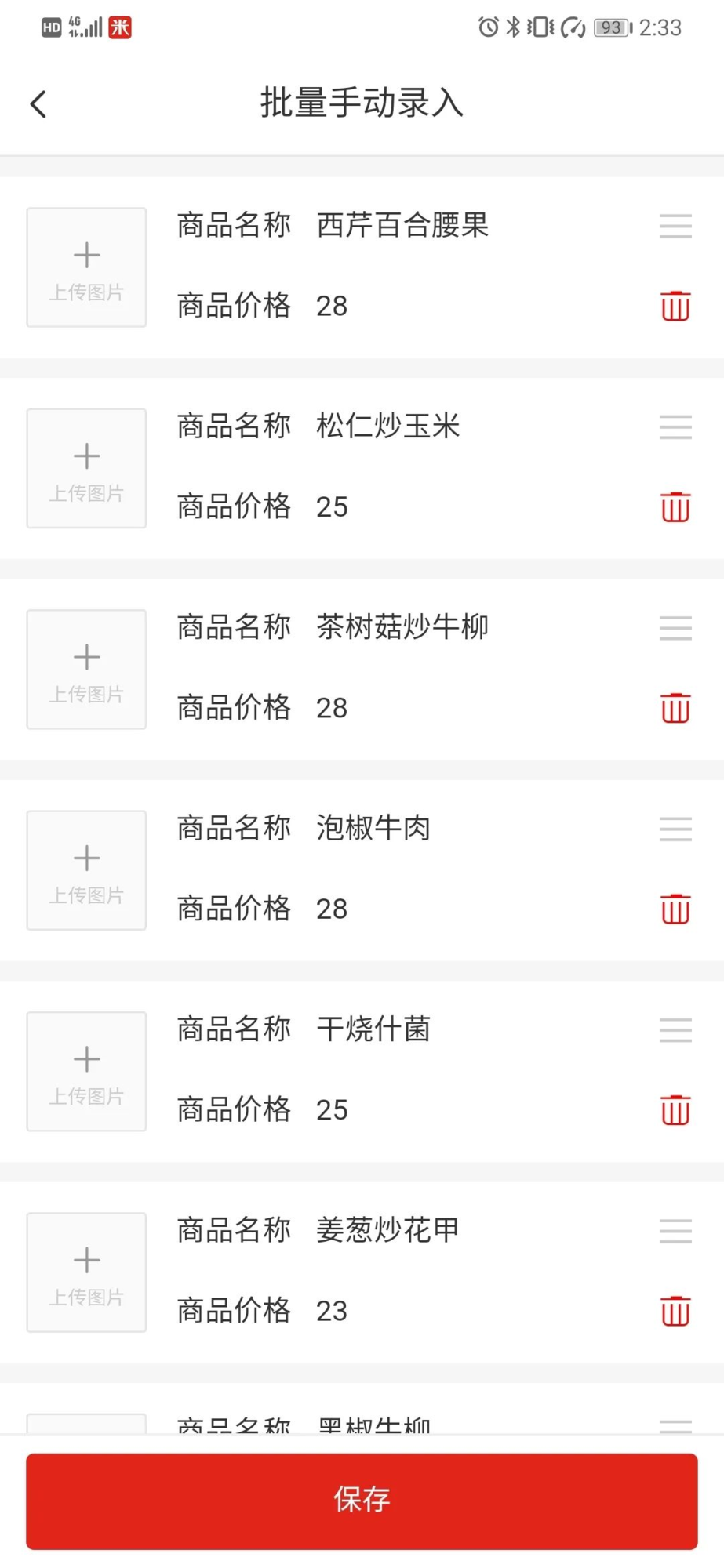
Task: Delete the 干烧什菌 entry
Action: tap(675, 1109)
